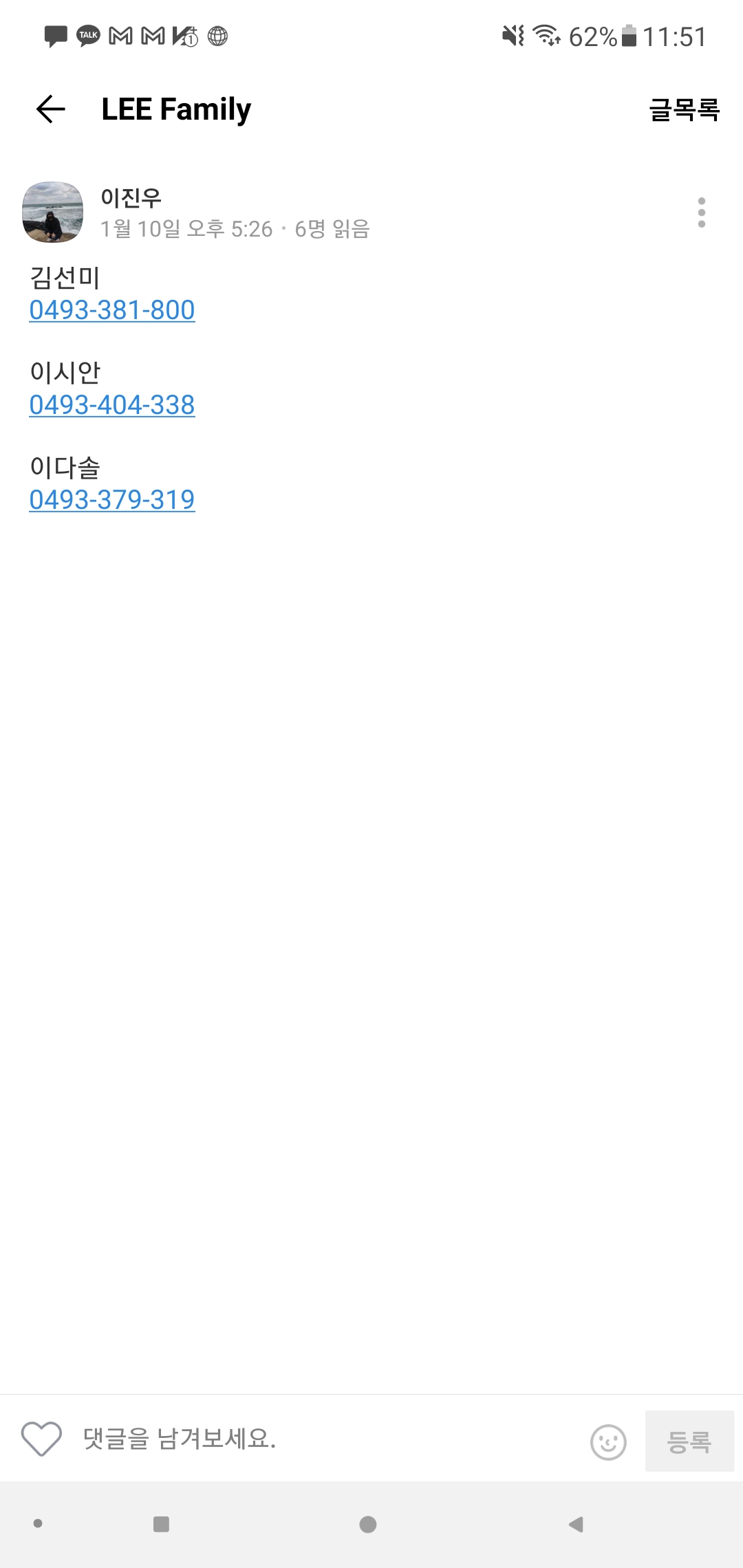Screen dimensions: 743x1568
Task: Like this post with the heart icon
Action: (x=41, y=1438)
